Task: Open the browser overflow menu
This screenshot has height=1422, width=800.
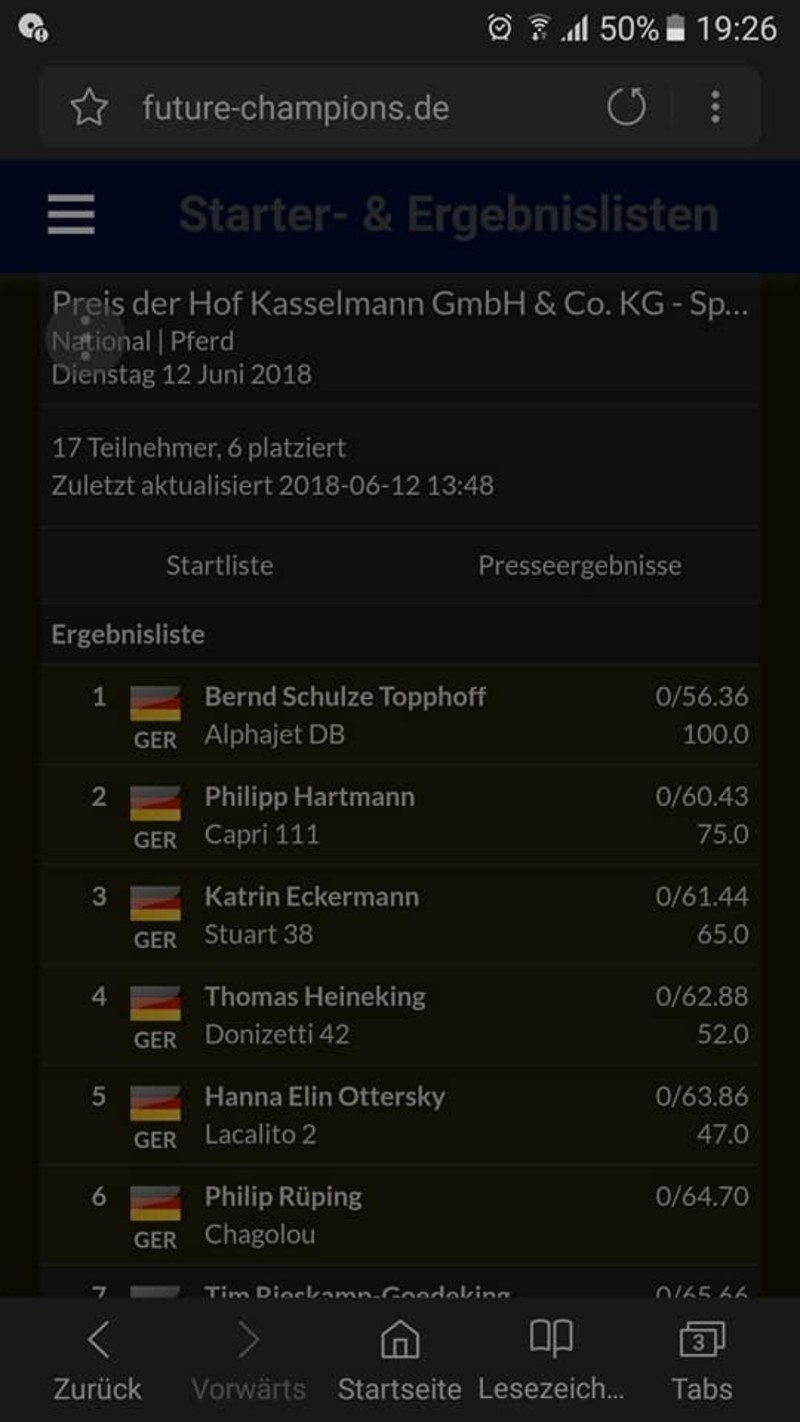Action: (x=715, y=107)
